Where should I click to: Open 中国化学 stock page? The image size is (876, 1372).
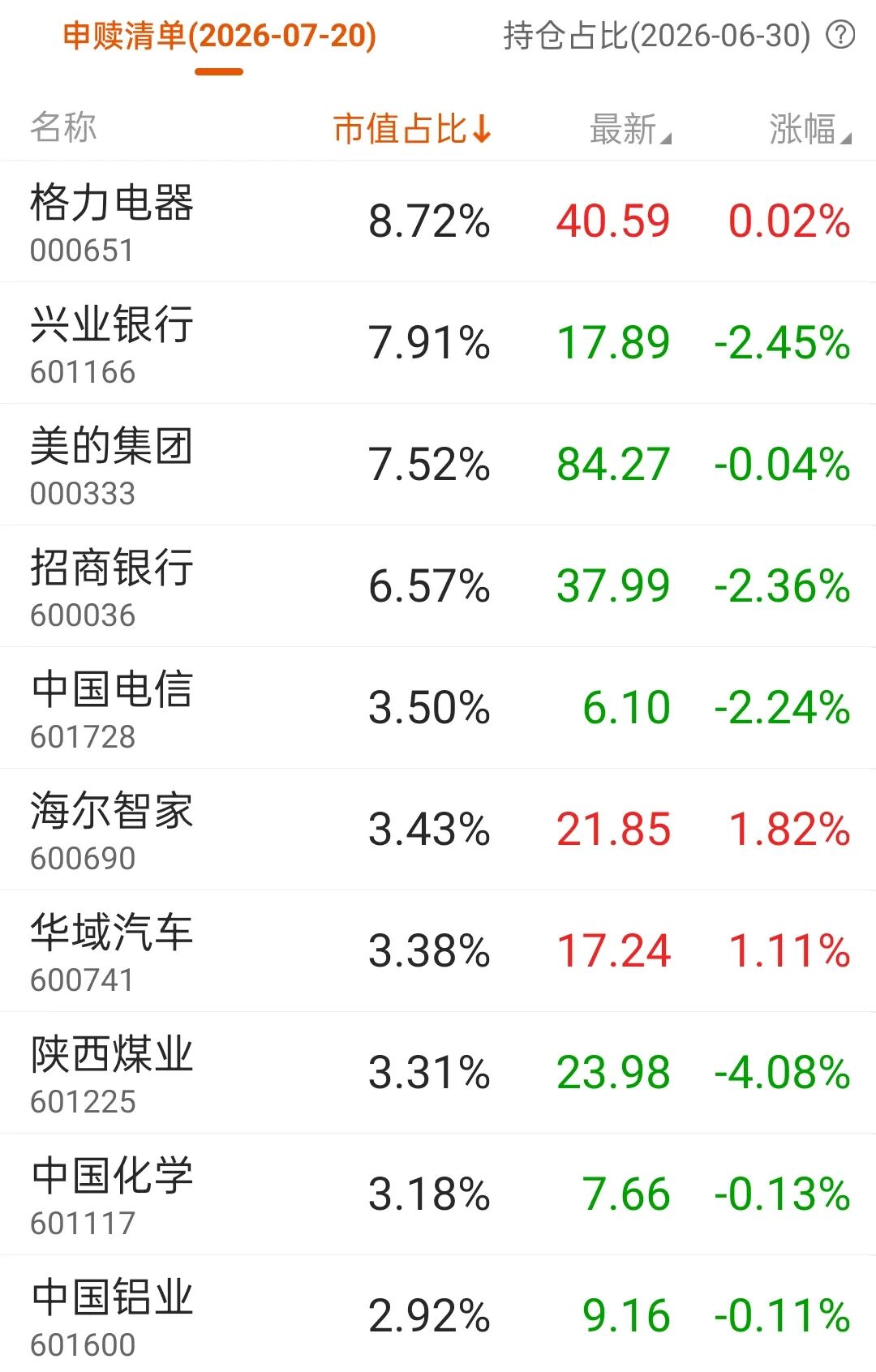(x=438, y=1194)
